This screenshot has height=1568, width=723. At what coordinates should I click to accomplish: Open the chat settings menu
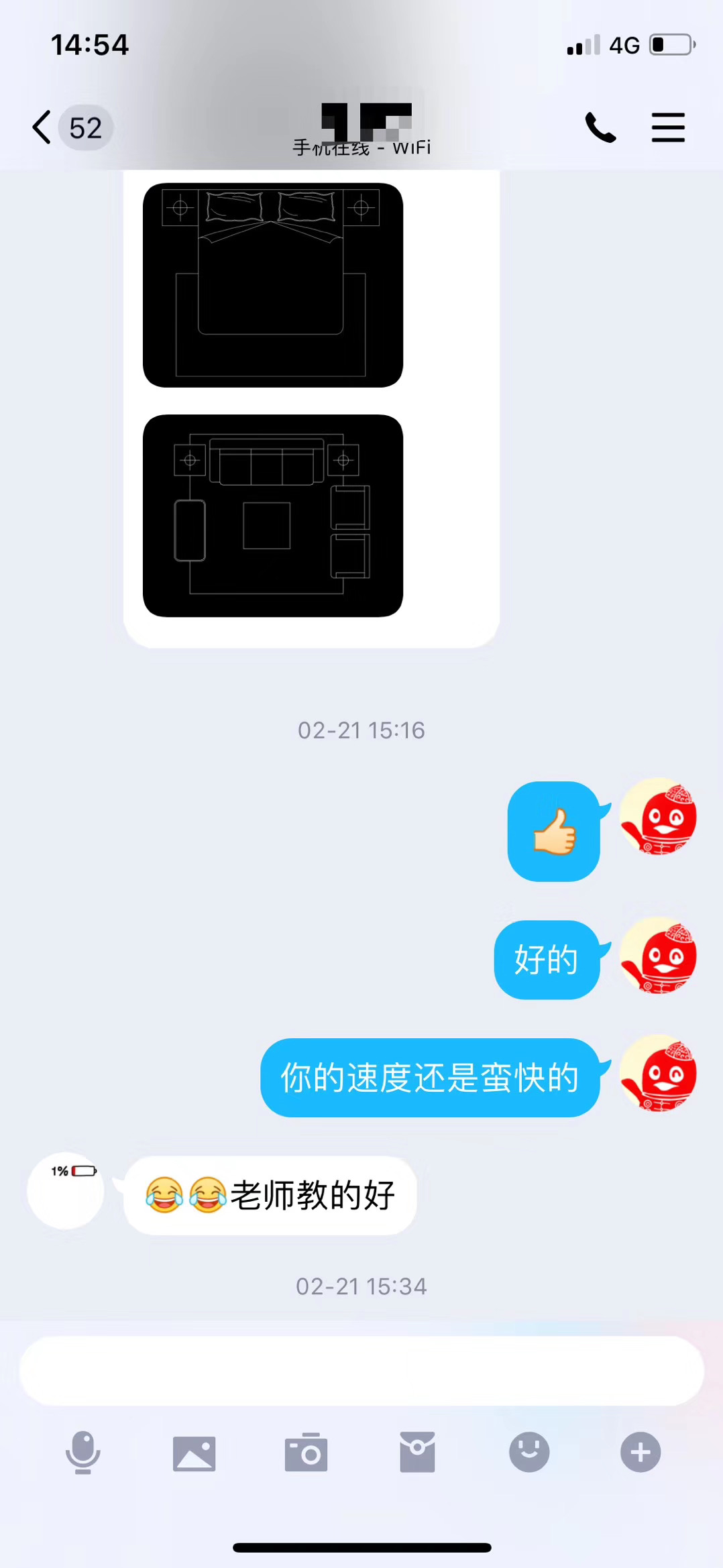[x=668, y=127]
